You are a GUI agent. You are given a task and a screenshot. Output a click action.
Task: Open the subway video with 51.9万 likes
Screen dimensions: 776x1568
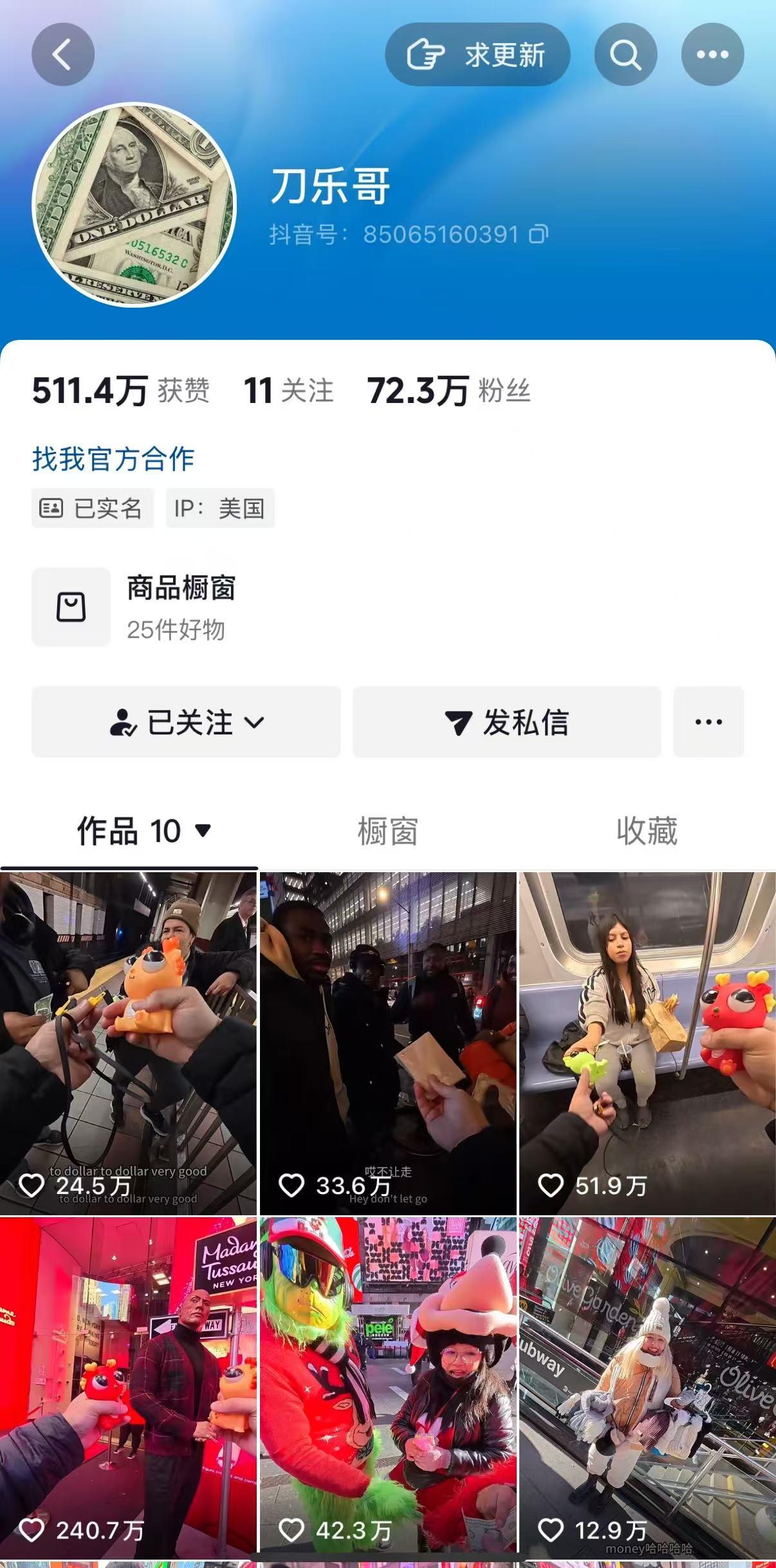[x=647, y=1043]
